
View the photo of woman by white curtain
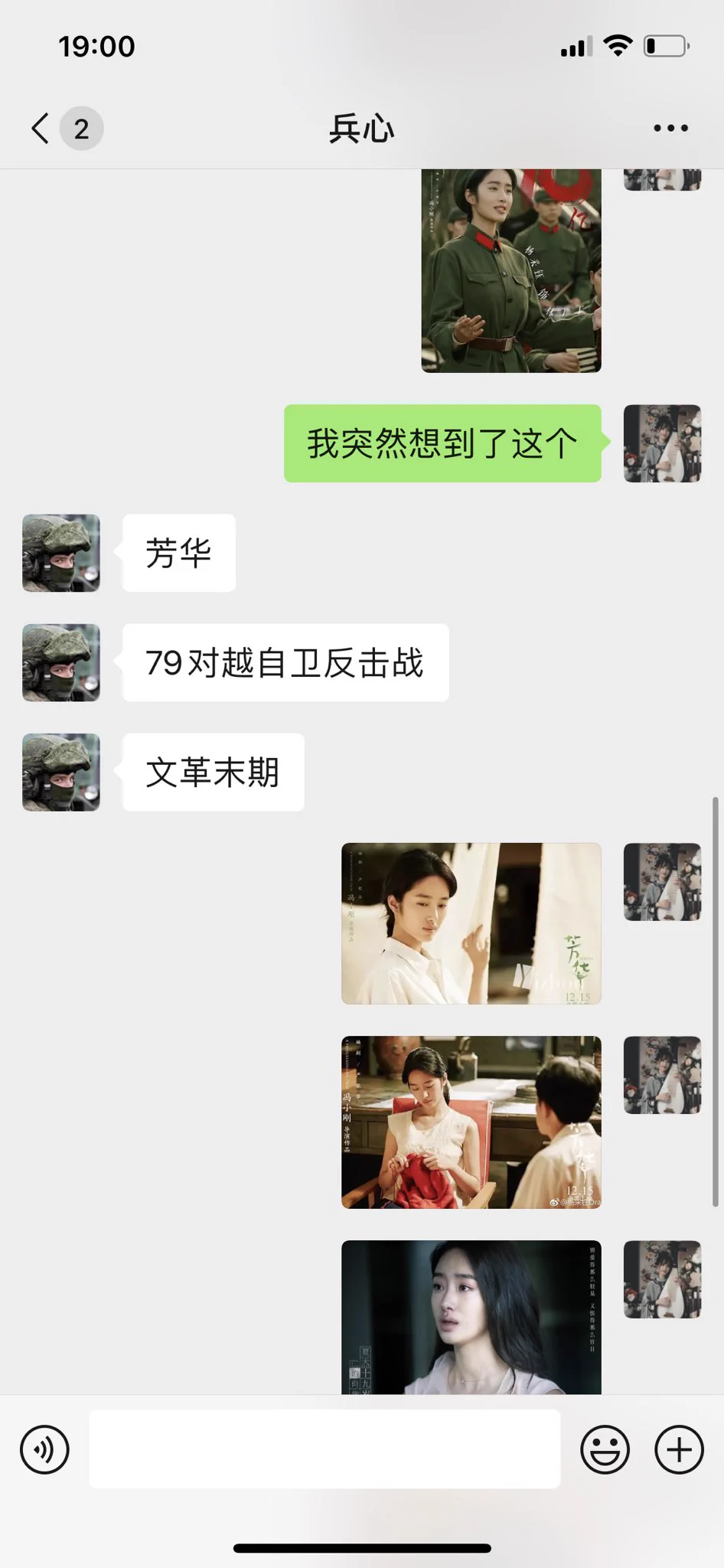[471, 923]
